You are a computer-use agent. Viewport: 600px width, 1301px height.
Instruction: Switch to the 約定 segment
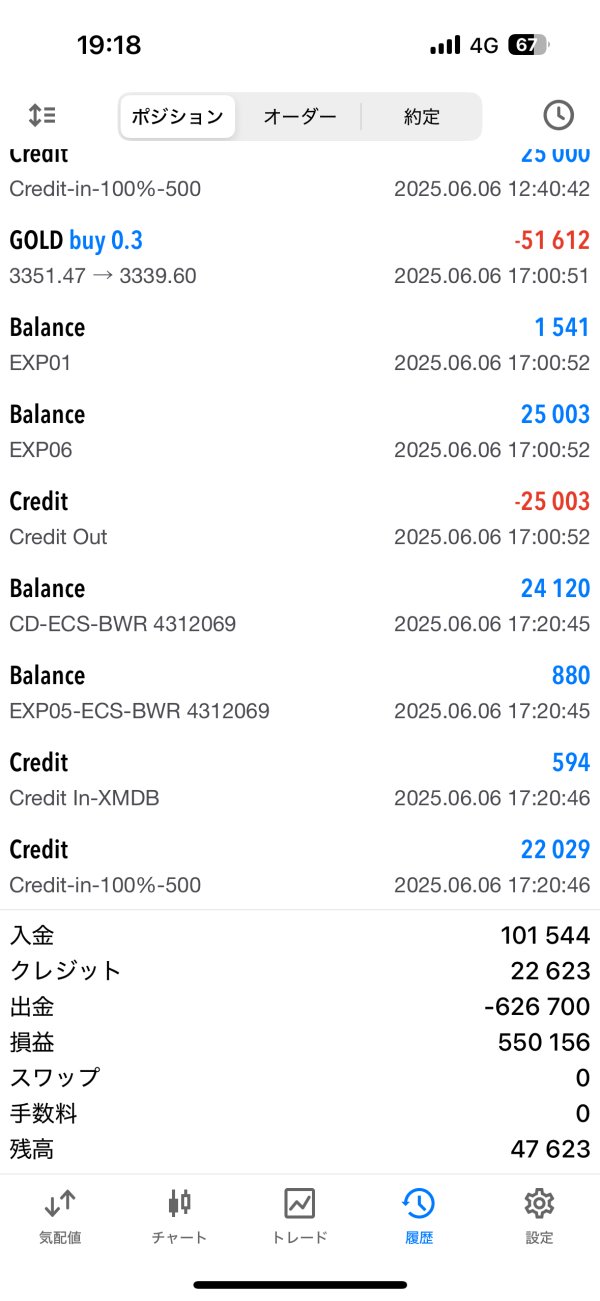click(421, 116)
